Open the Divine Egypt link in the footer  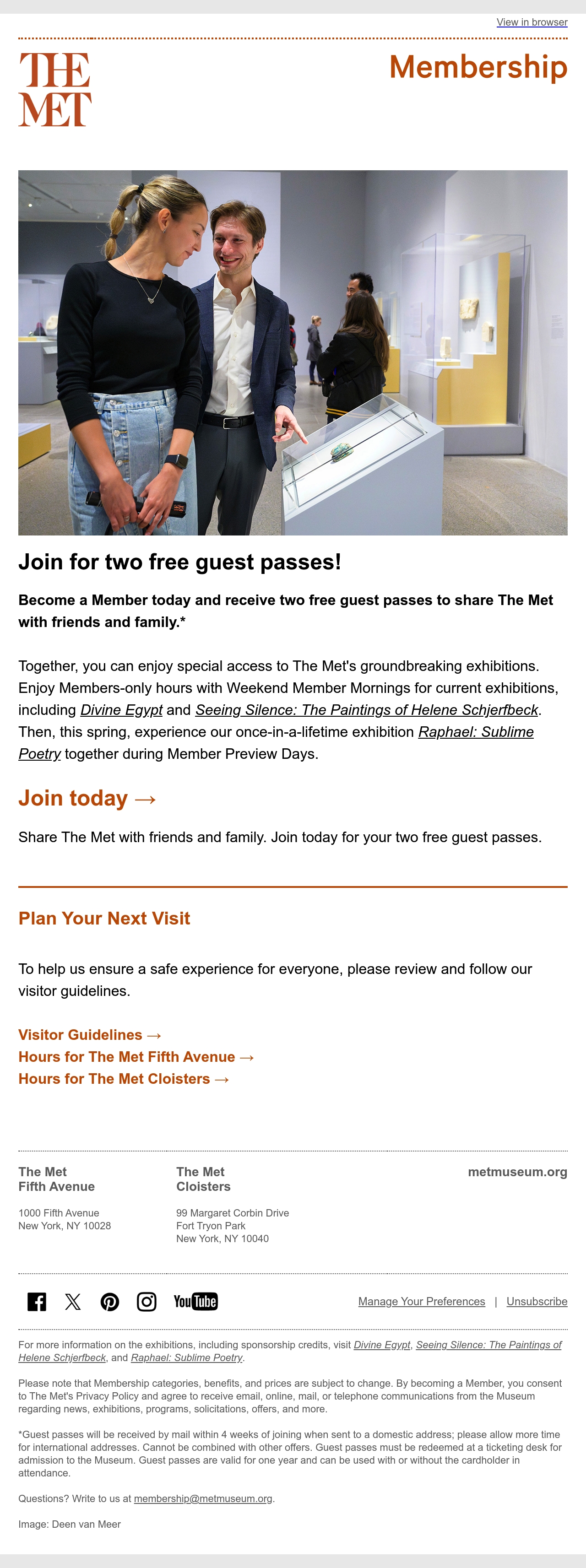(382, 1345)
